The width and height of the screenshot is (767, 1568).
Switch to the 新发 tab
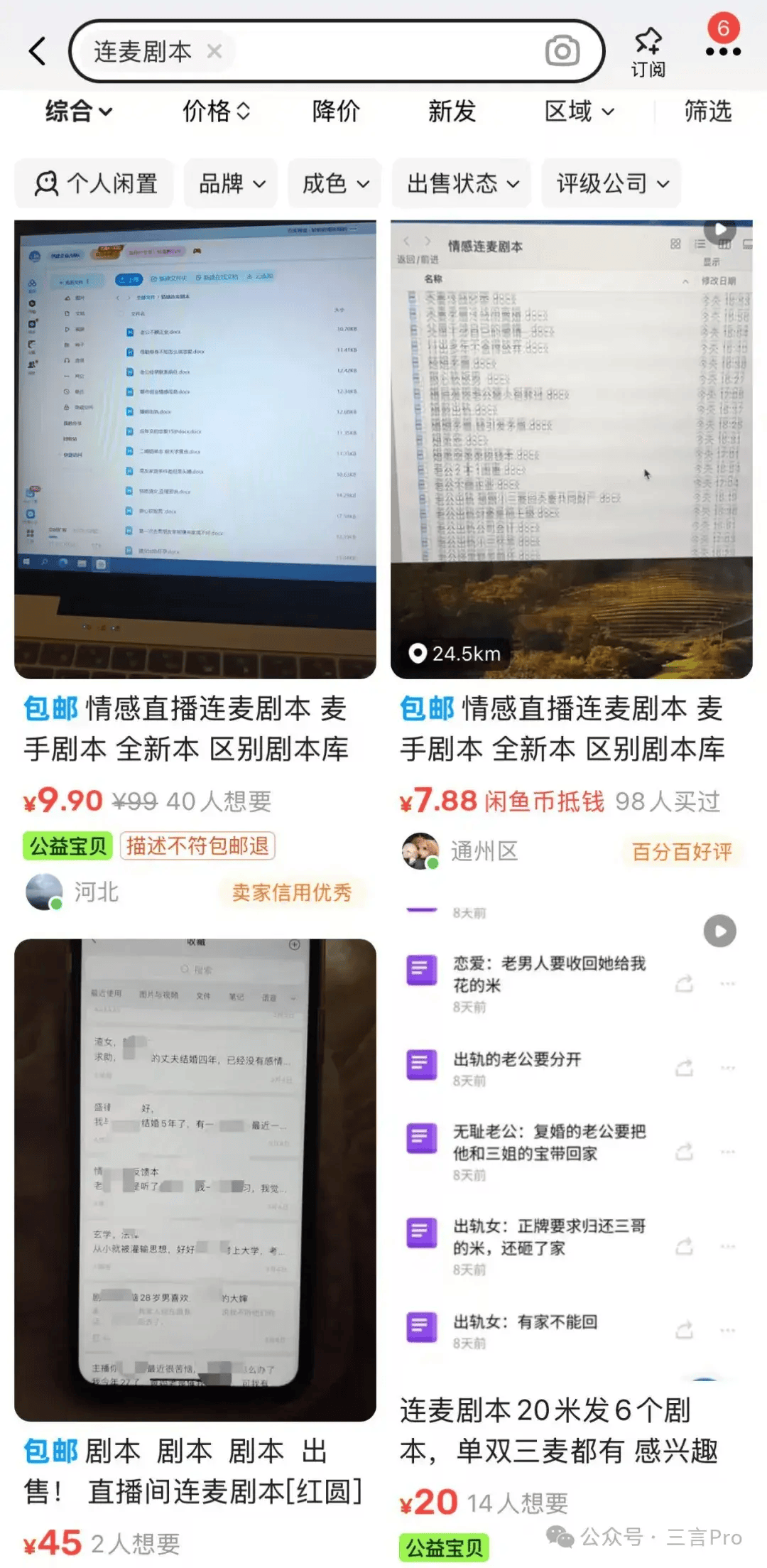452,112
